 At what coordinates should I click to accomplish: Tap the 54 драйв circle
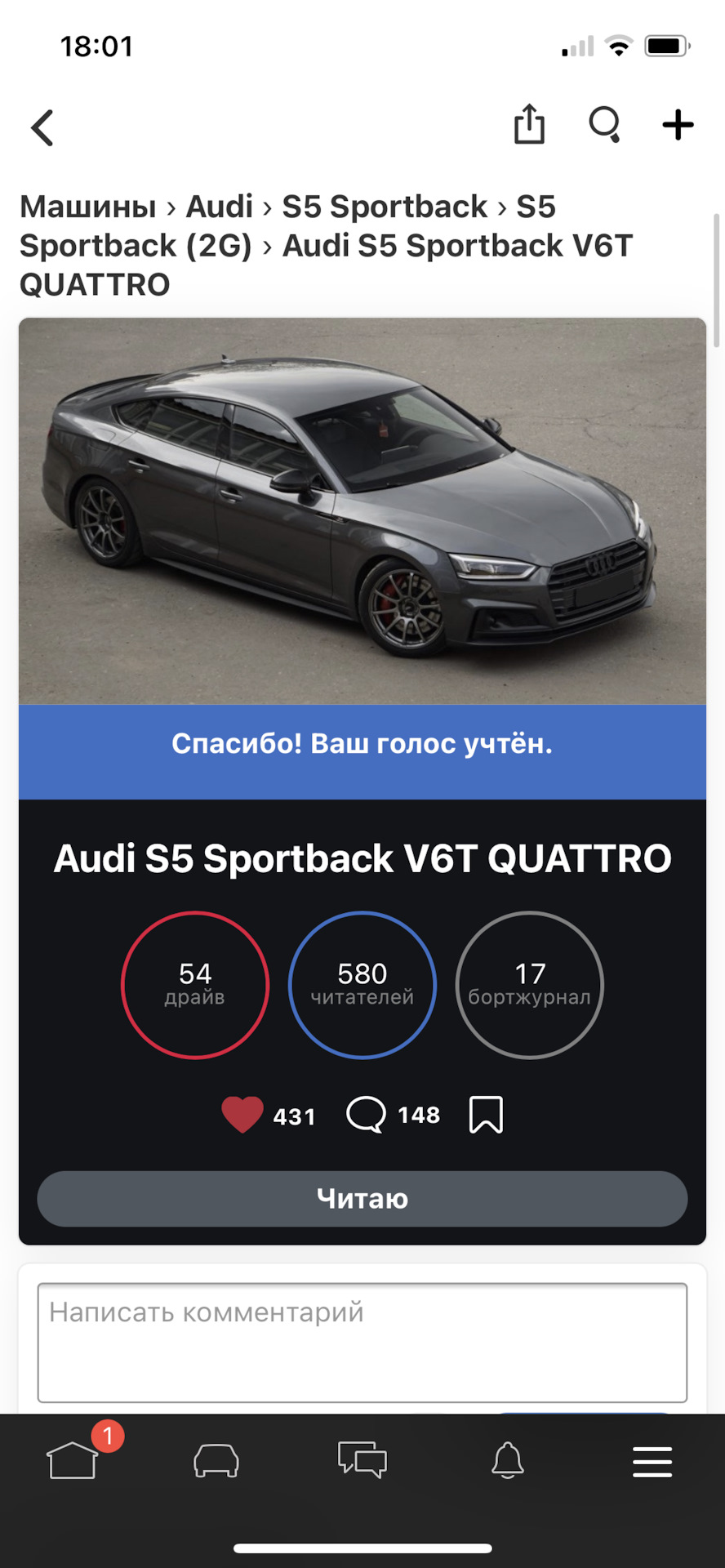click(195, 984)
